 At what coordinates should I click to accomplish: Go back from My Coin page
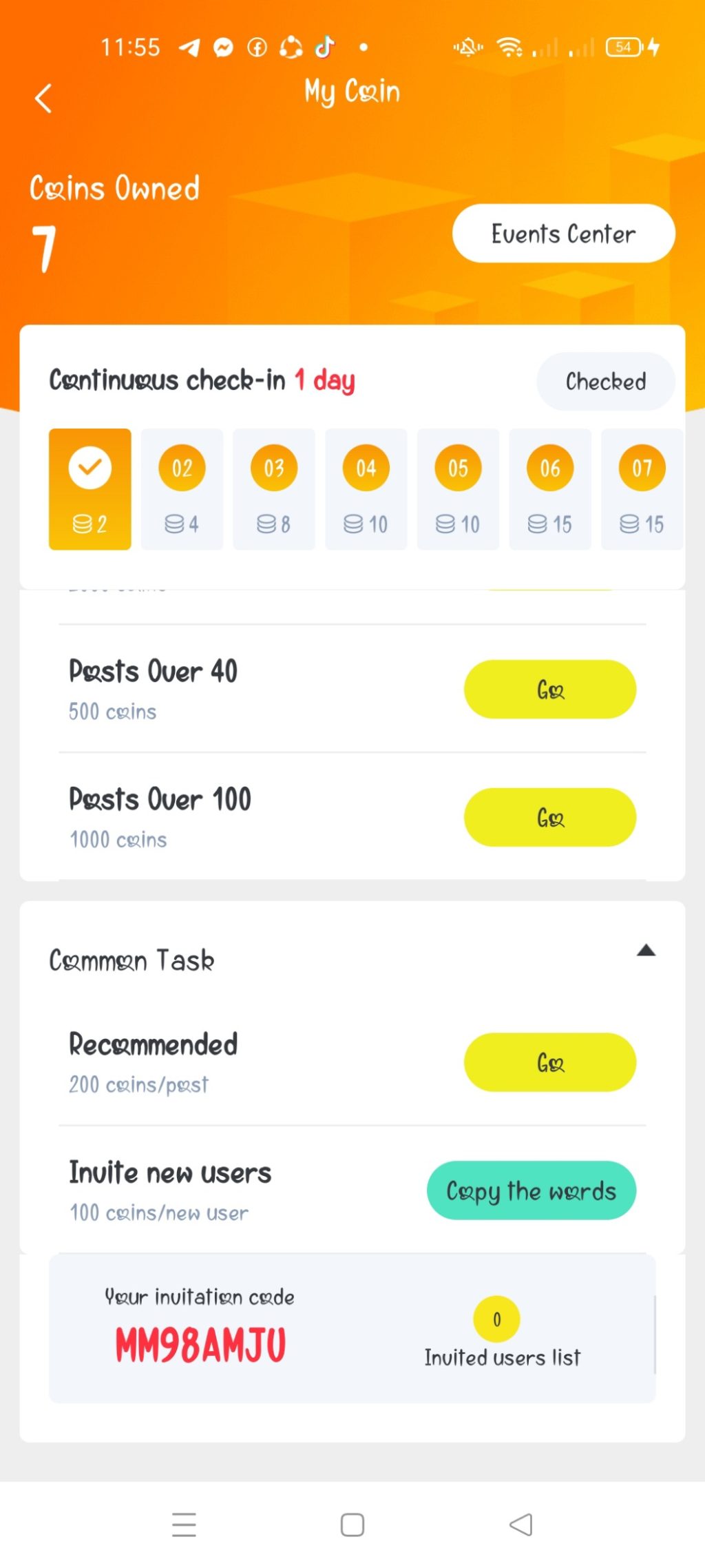(x=43, y=99)
